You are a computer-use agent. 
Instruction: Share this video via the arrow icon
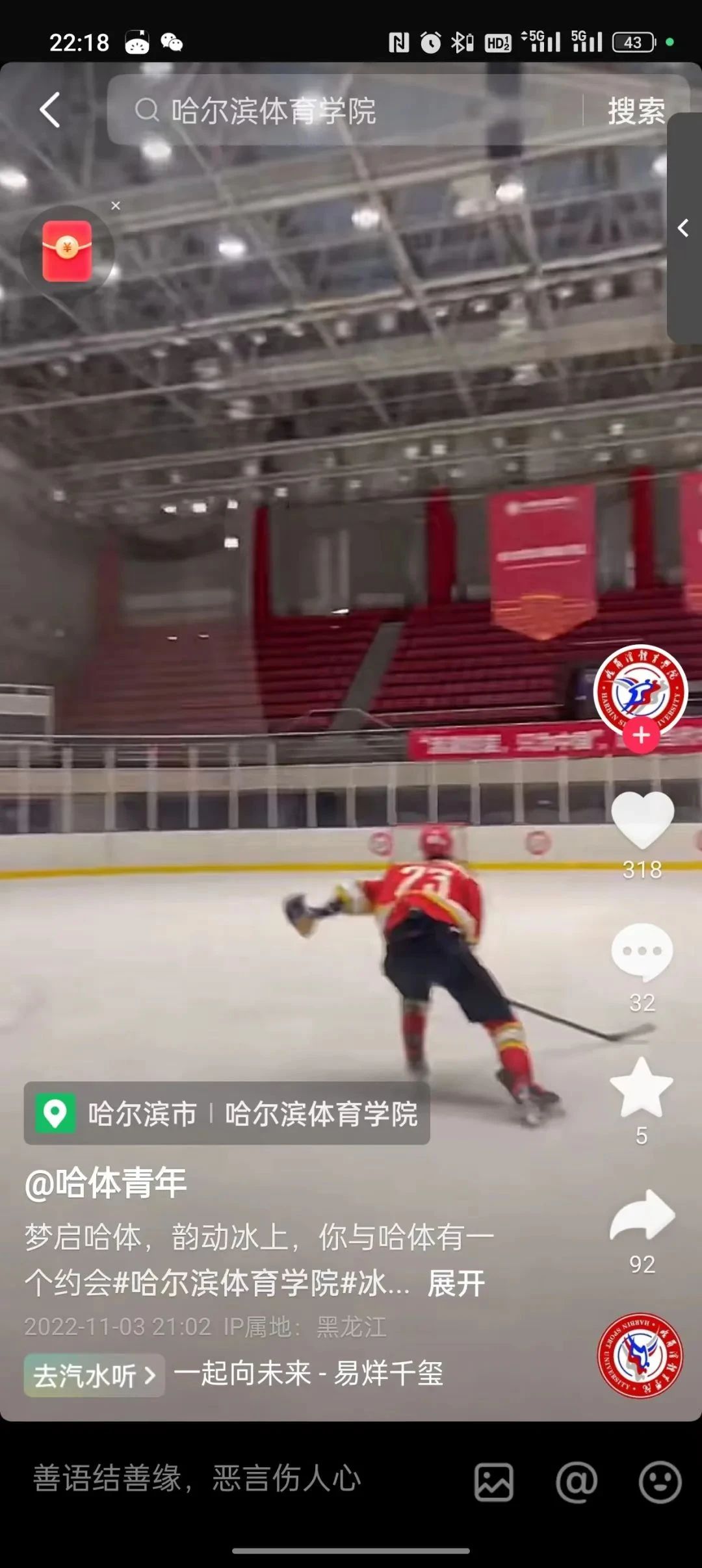642,1215
